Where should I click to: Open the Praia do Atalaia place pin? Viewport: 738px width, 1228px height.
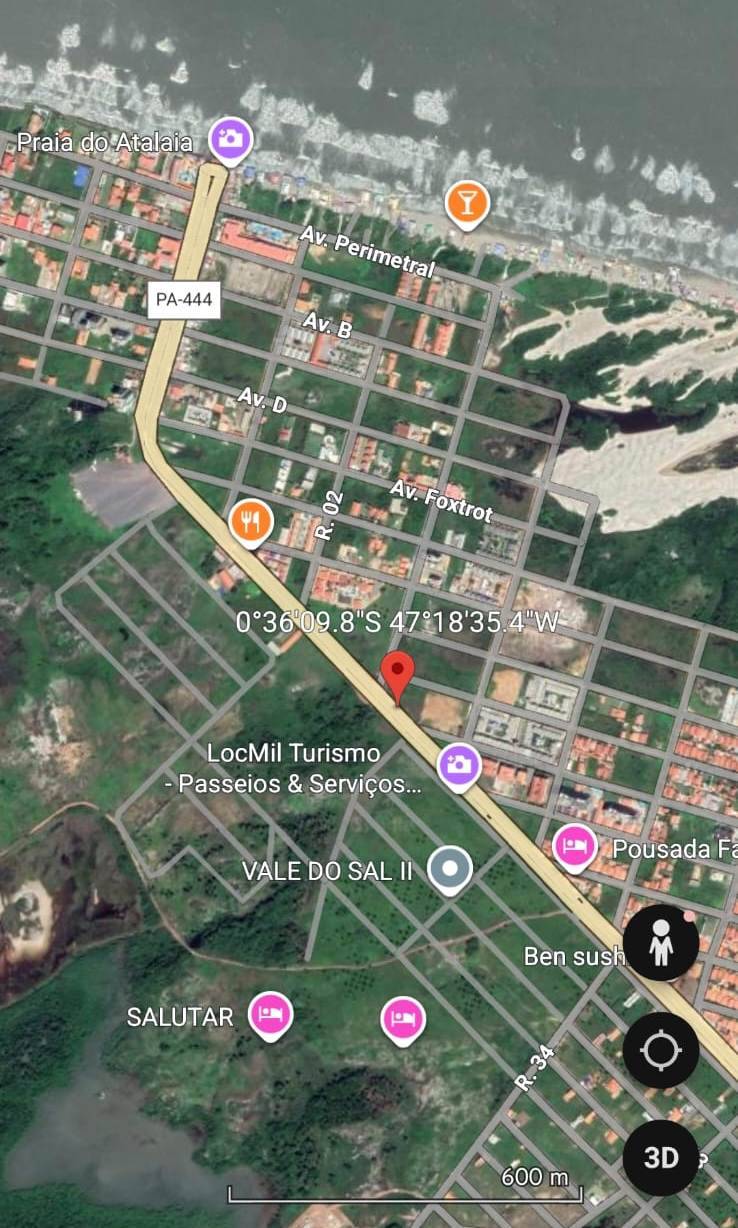click(231, 138)
